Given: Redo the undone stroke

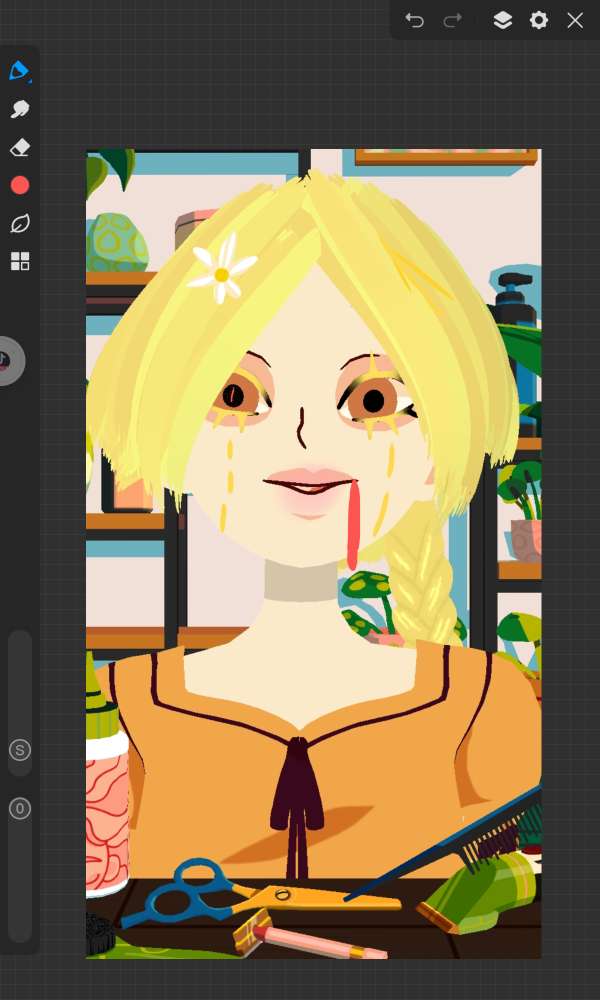Looking at the screenshot, I should pos(453,21).
